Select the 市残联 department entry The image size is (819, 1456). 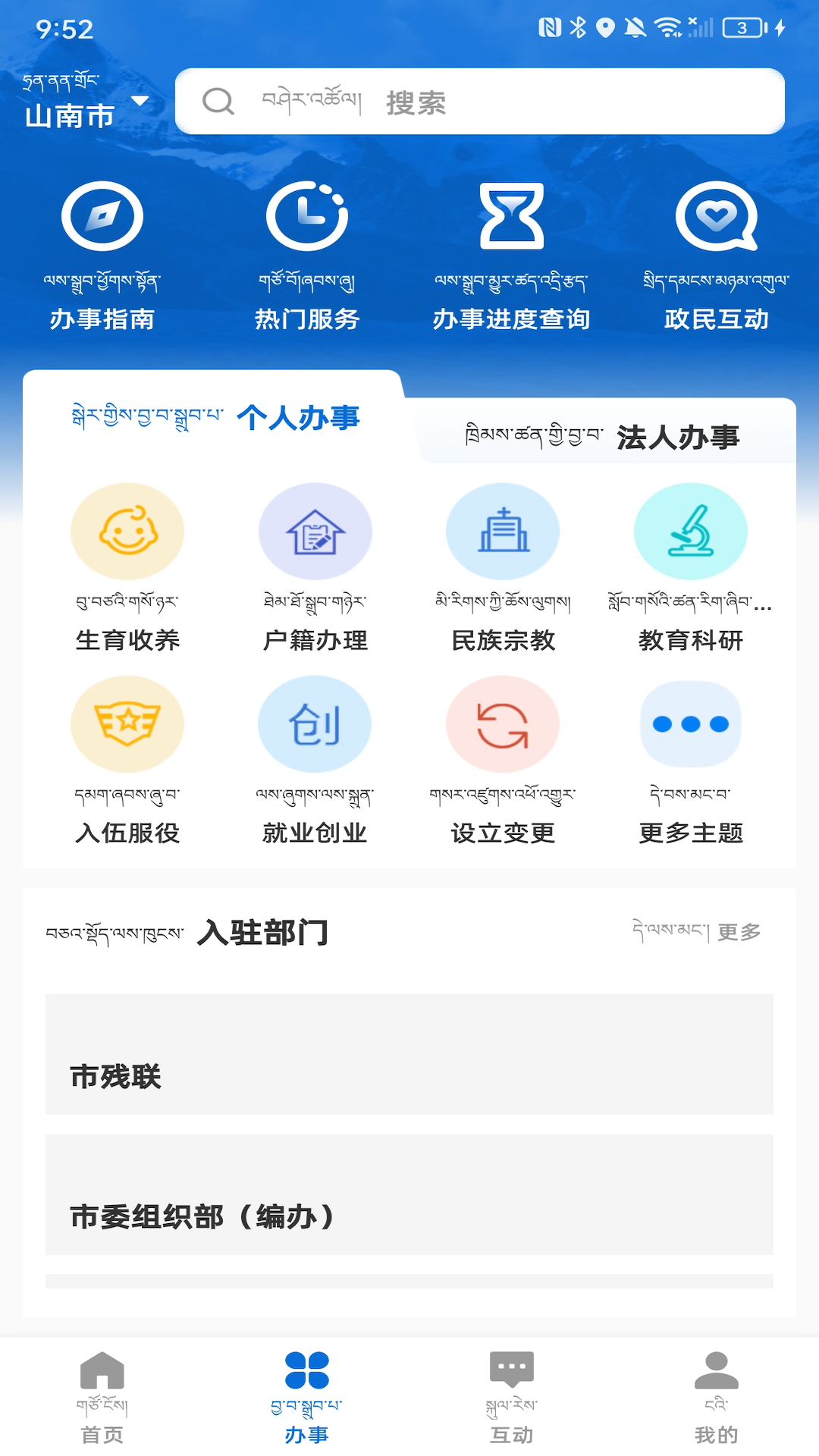pyautogui.click(x=409, y=1077)
